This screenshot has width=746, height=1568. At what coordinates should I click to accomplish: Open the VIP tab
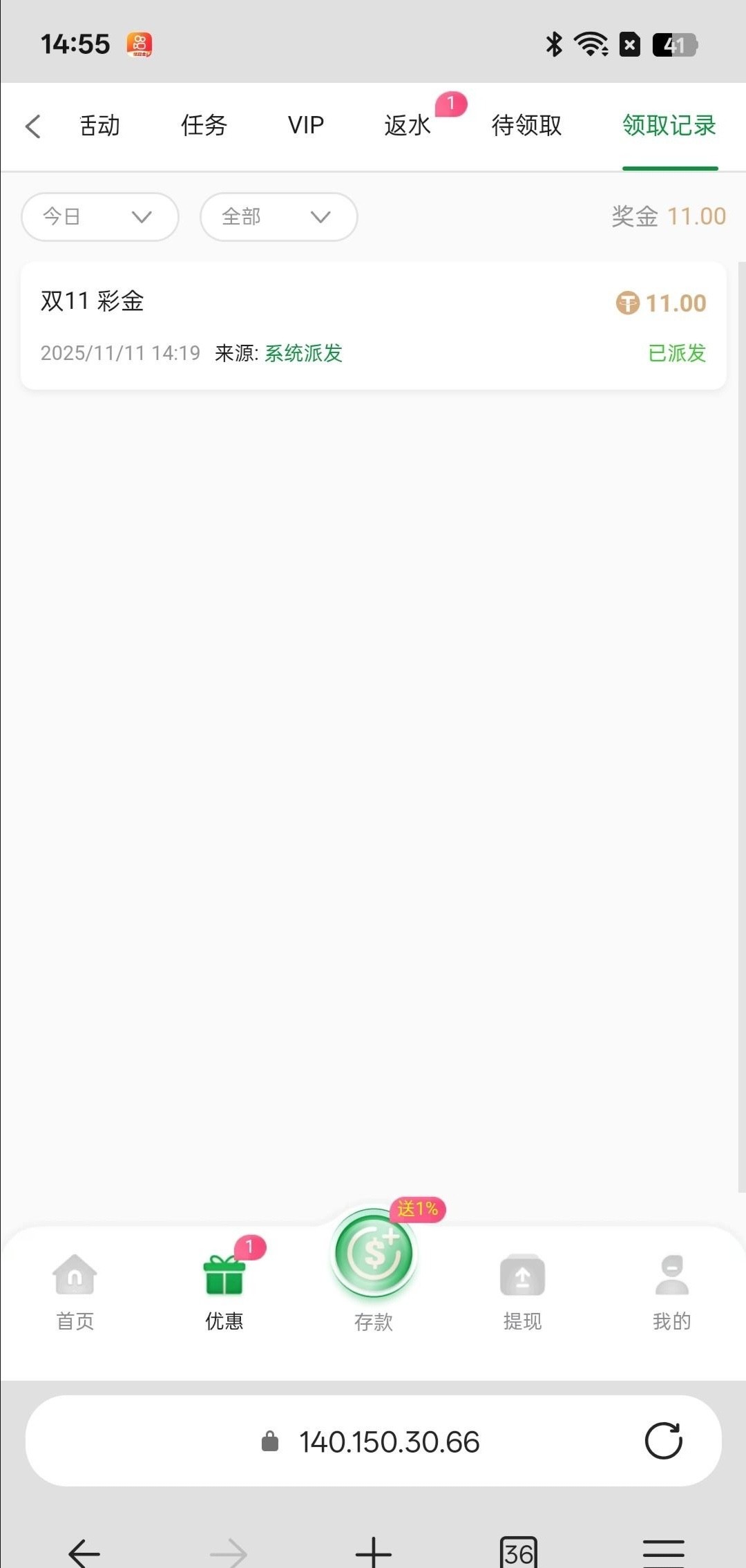click(x=305, y=126)
